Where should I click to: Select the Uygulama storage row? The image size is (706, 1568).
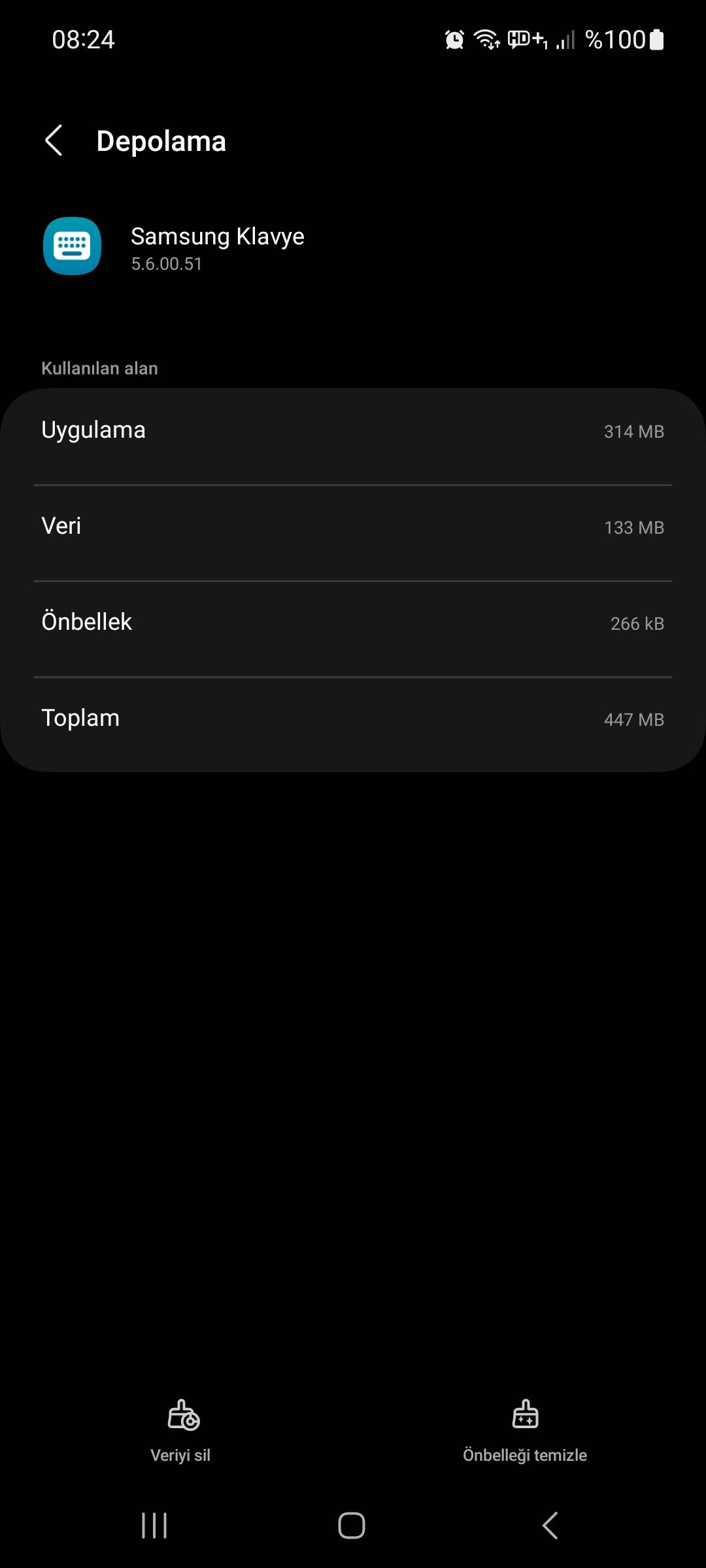pos(353,430)
